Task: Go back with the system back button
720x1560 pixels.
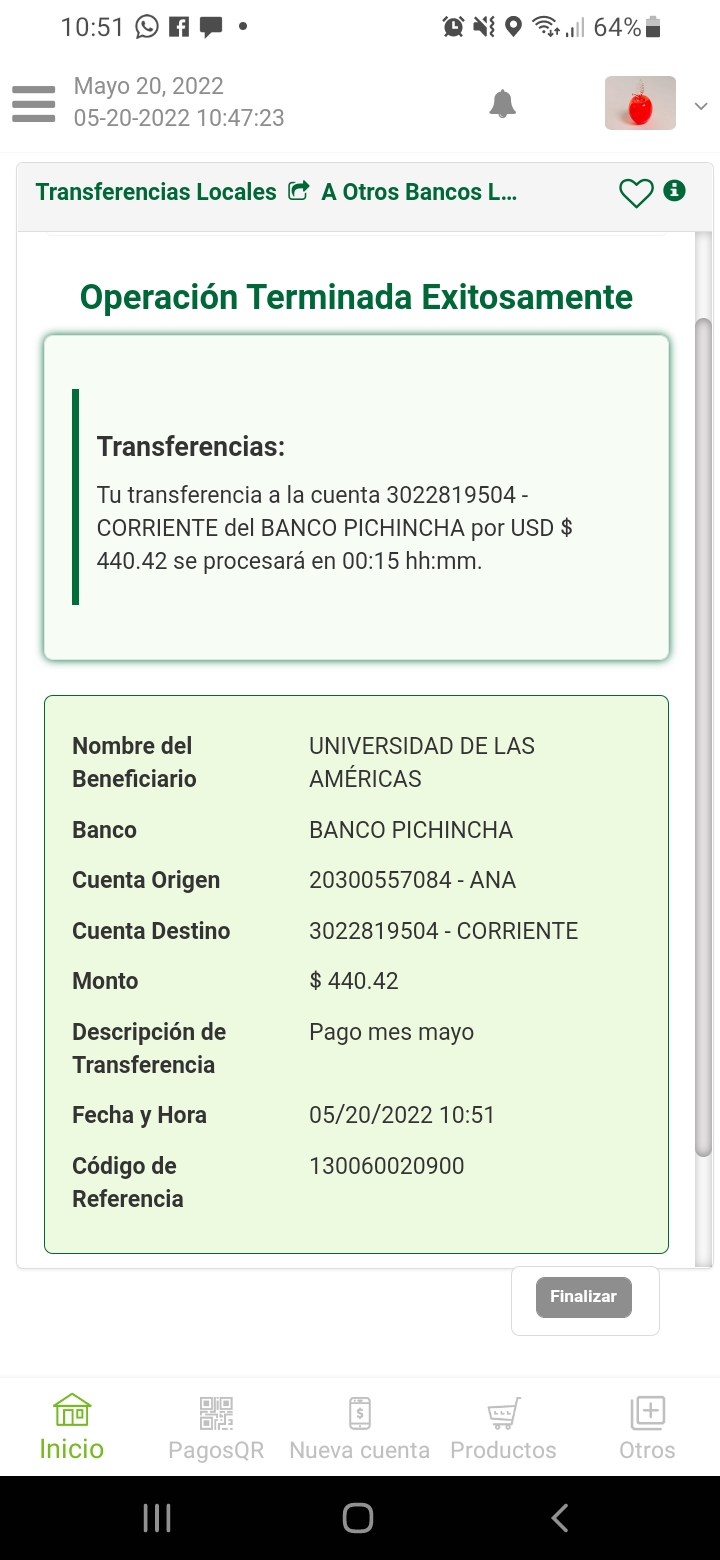Action: point(560,1518)
